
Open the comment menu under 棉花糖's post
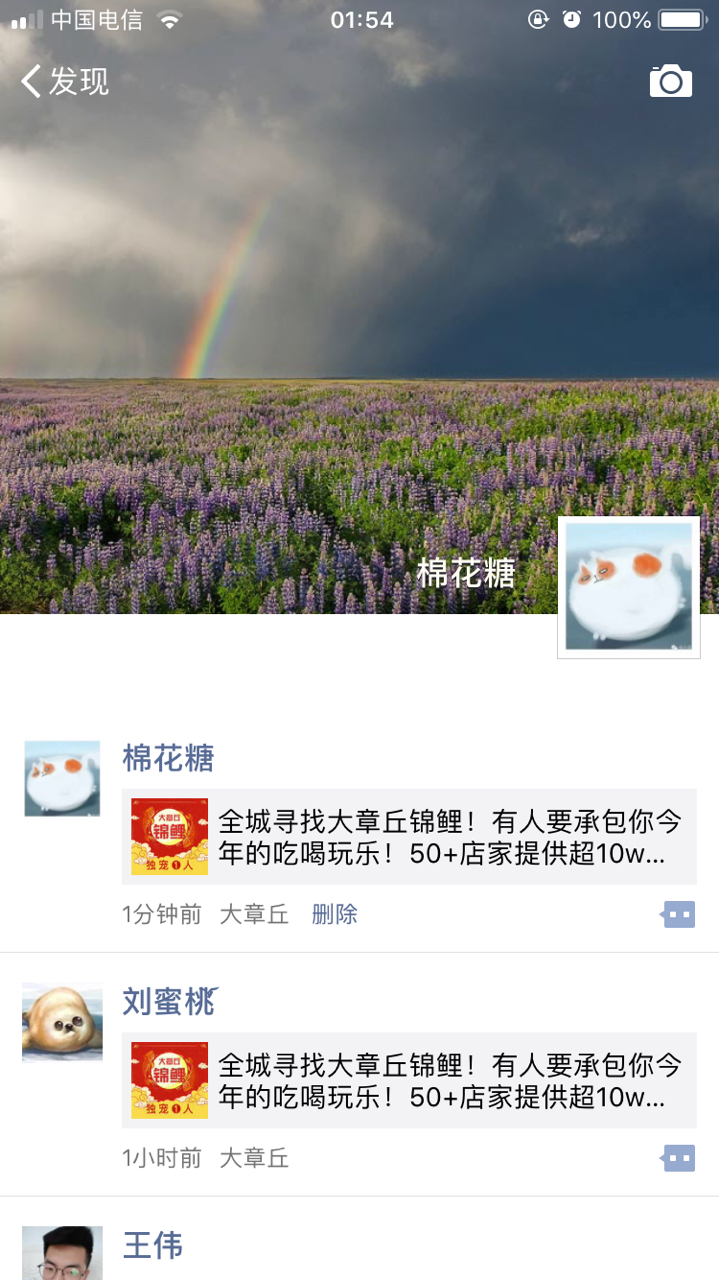click(678, 914)
